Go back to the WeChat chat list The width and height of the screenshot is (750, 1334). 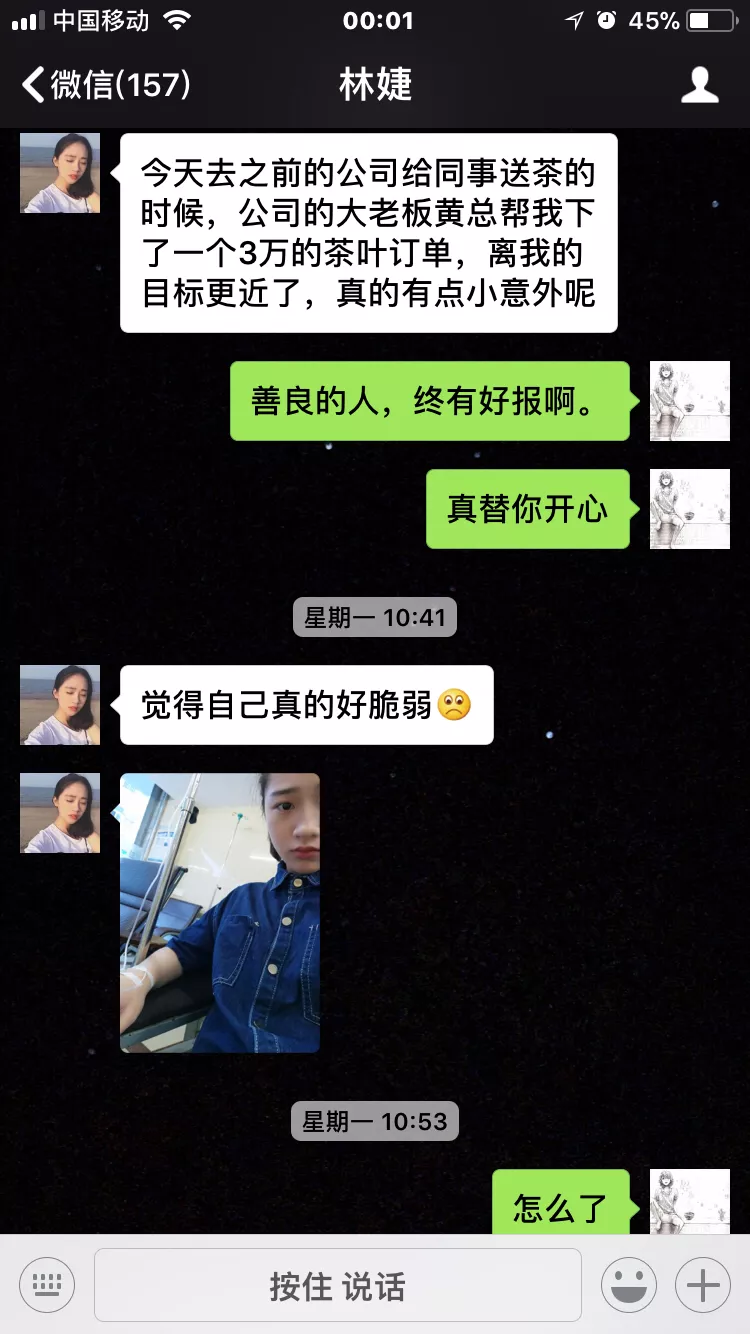tap(105, 85)
